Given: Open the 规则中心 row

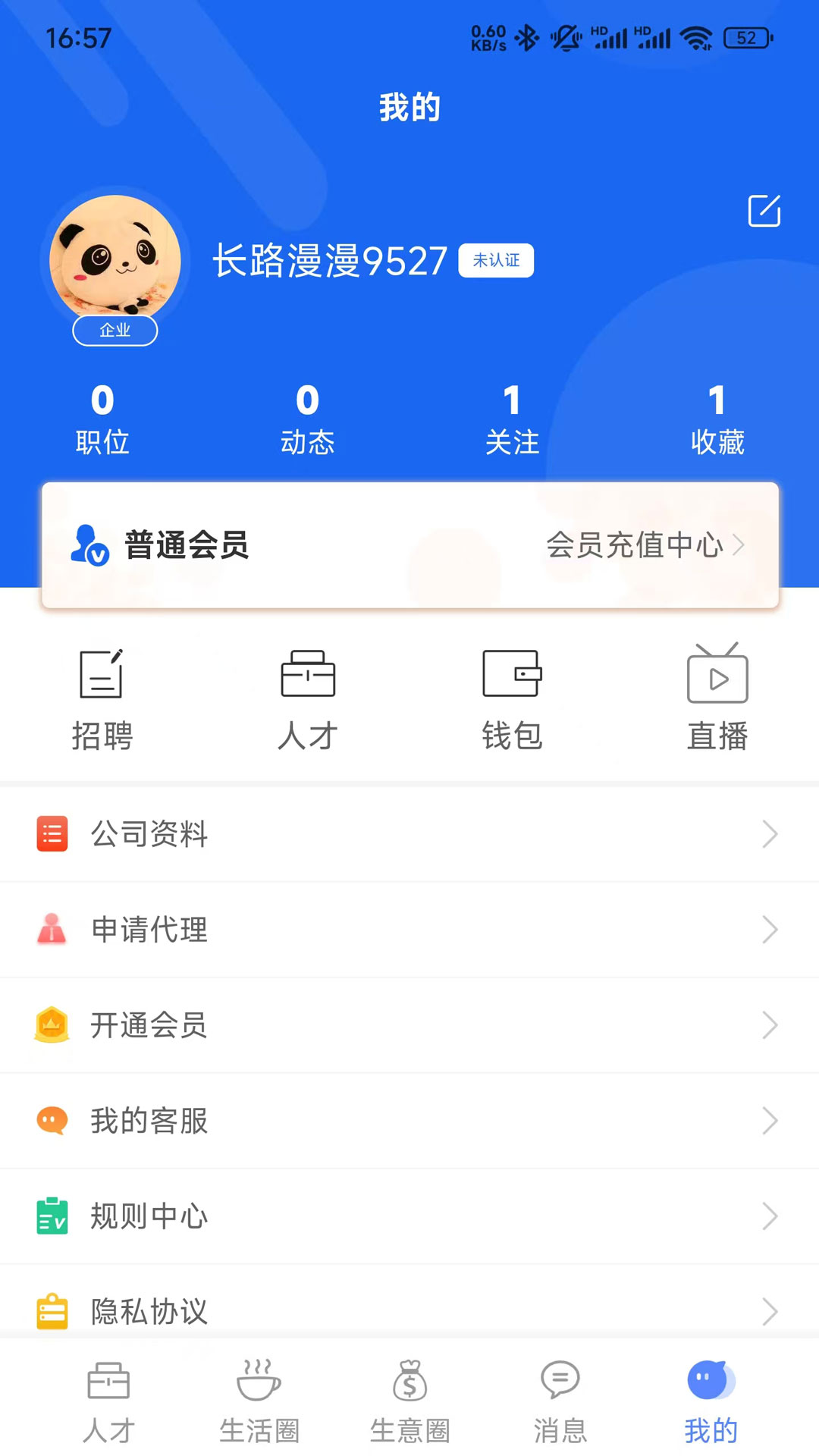Looking at the screenshot, I should coord(409,1216).
